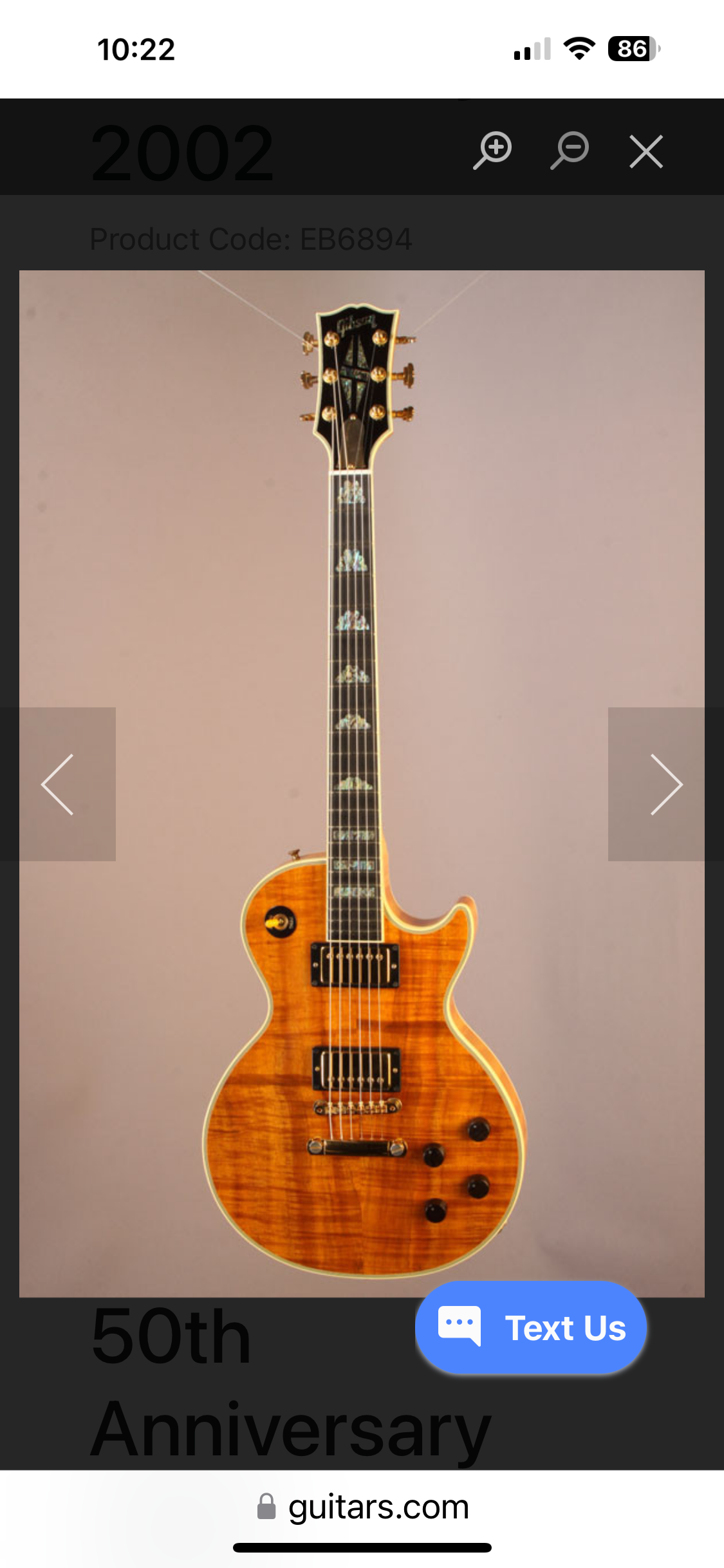Zoom out of the guitar image
The image size is (724, 1568).
pyautogui.click(x=570, y=150)
